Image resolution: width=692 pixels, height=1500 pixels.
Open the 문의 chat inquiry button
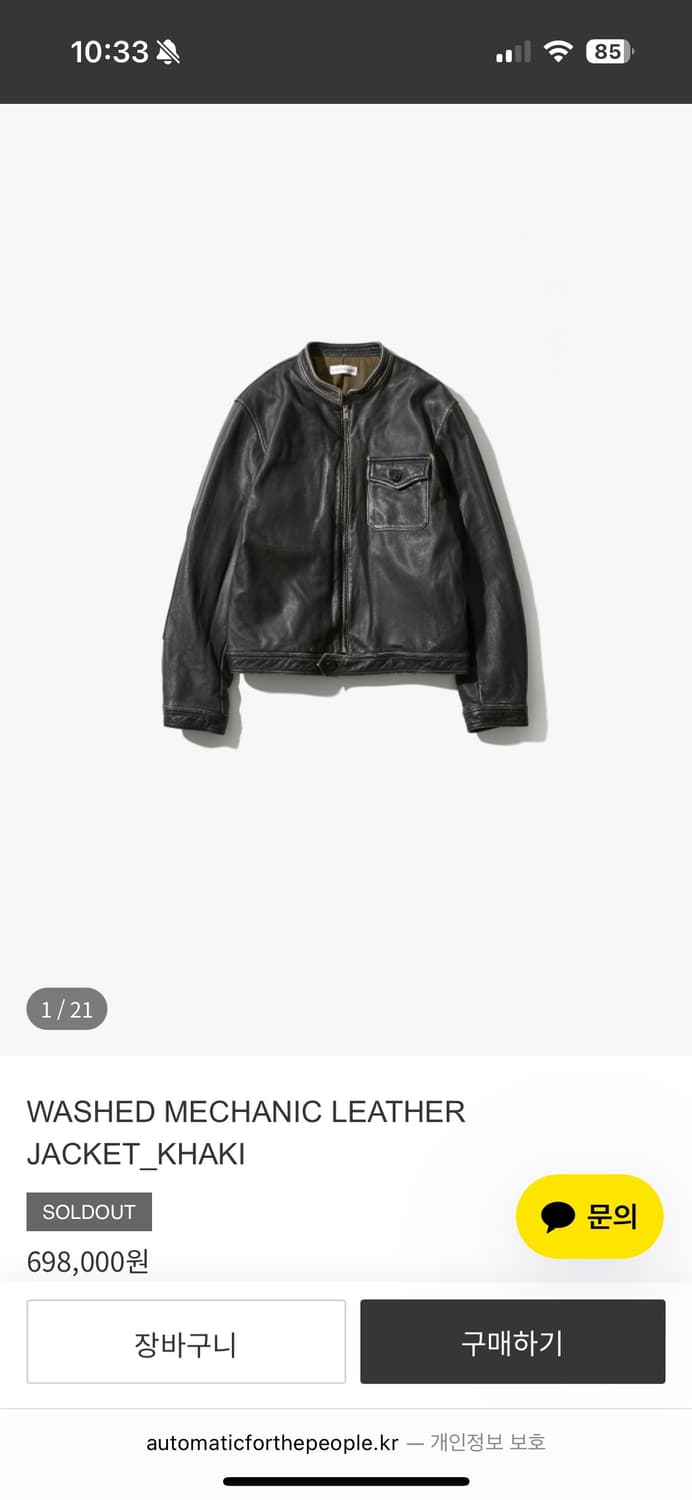pyautogui.click(x=589, y=1216)
